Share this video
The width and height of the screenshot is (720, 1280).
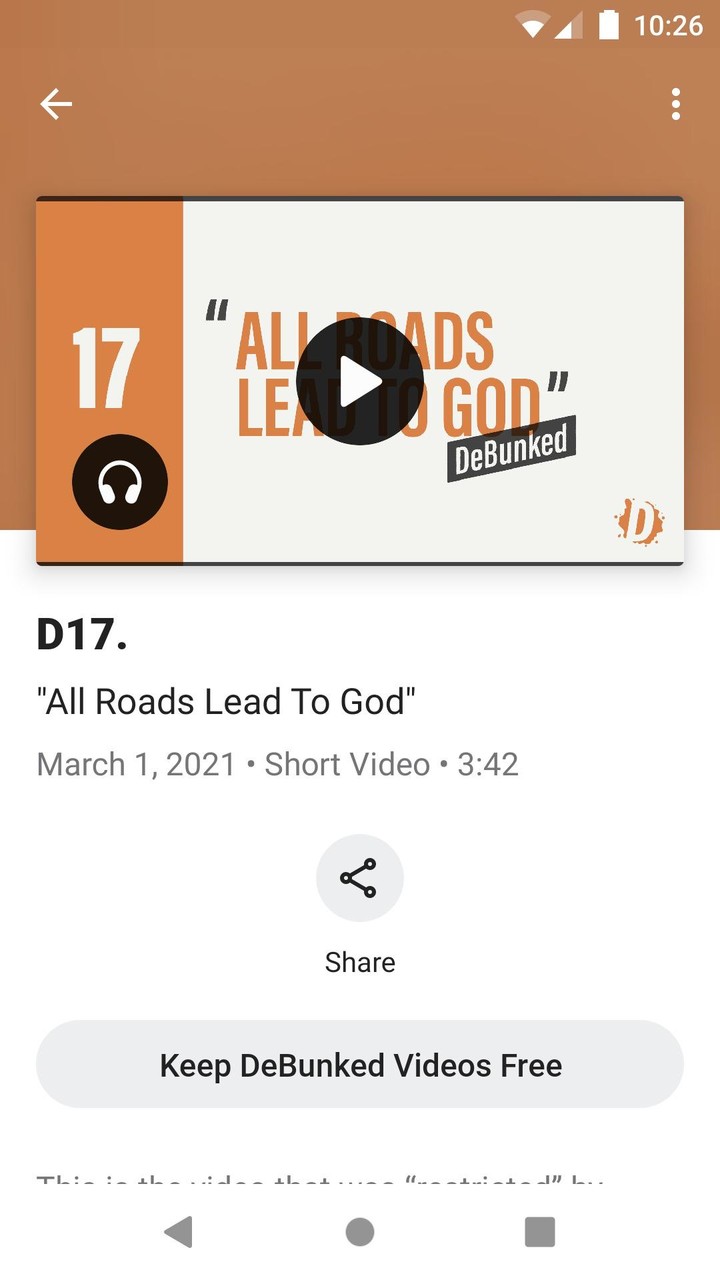(360, 878)
